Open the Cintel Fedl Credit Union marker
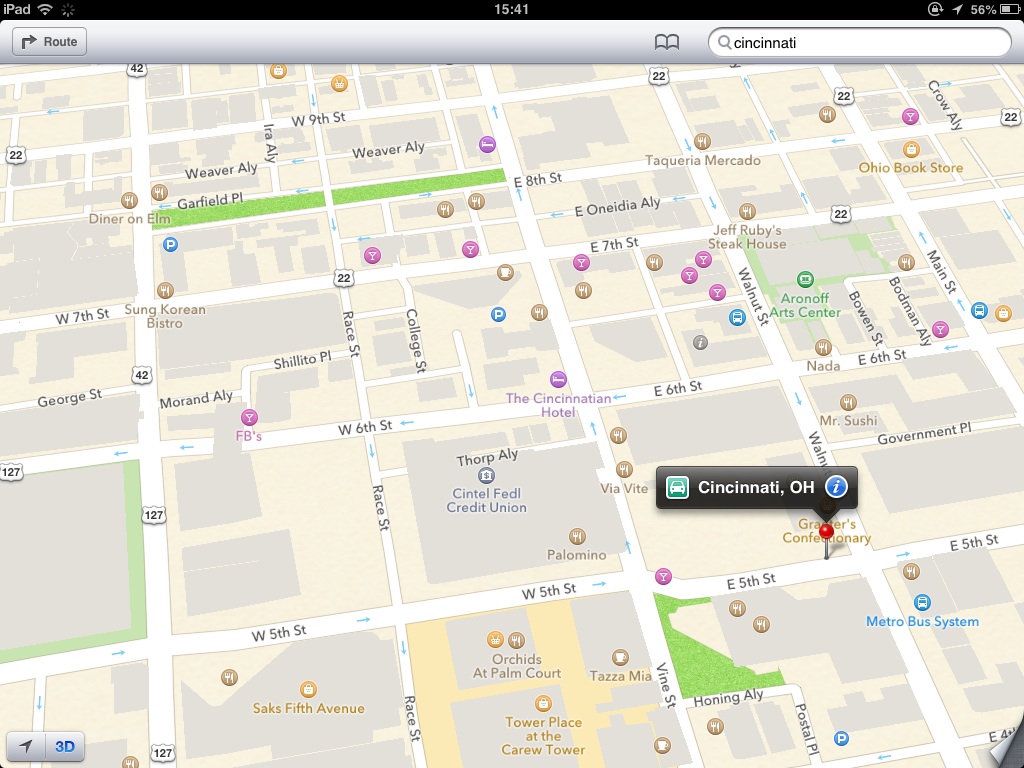Screen dimensions: 1024x768 (x=486, y=475)
